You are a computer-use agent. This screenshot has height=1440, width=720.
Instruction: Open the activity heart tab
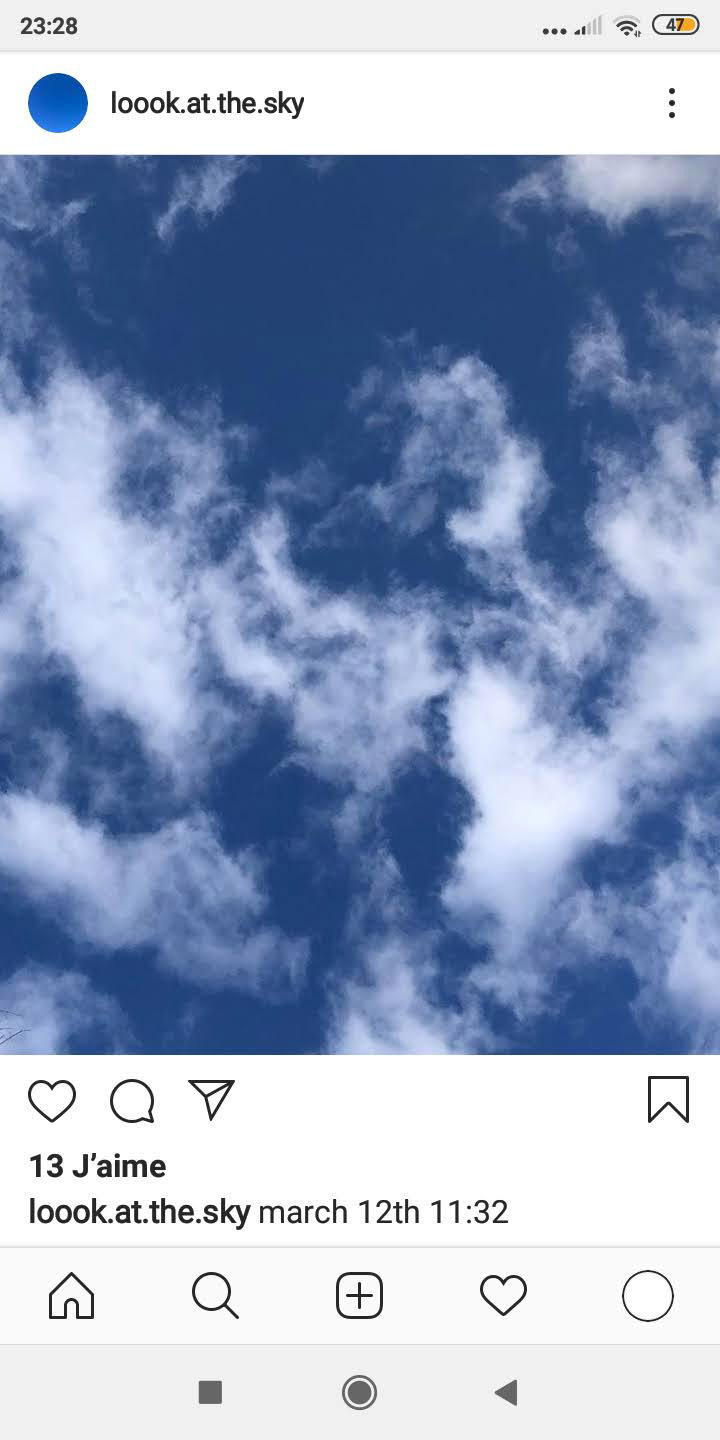[x=503, y=1297]
